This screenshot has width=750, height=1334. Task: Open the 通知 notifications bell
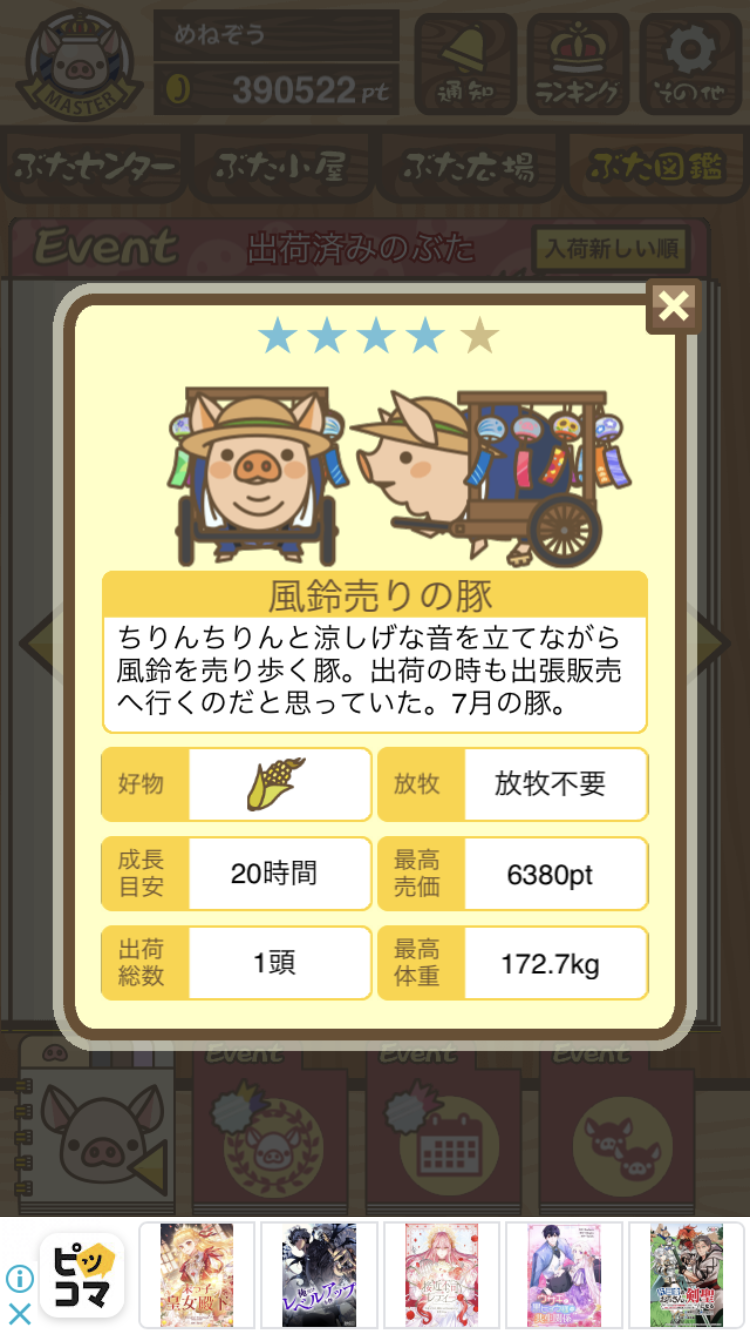[465, 64]
